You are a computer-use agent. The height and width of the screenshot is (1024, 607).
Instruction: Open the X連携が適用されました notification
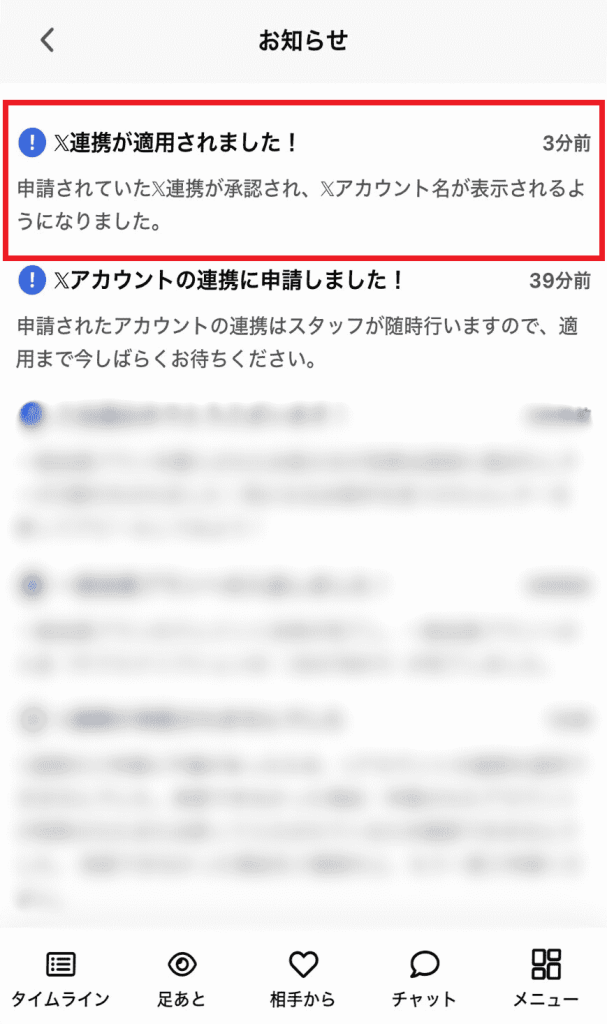303,180
